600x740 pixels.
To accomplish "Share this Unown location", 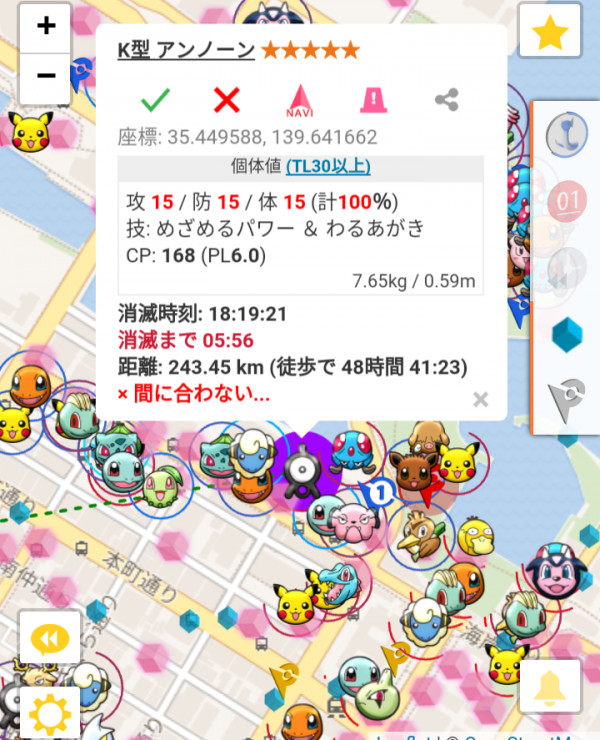I will (446, 99).
